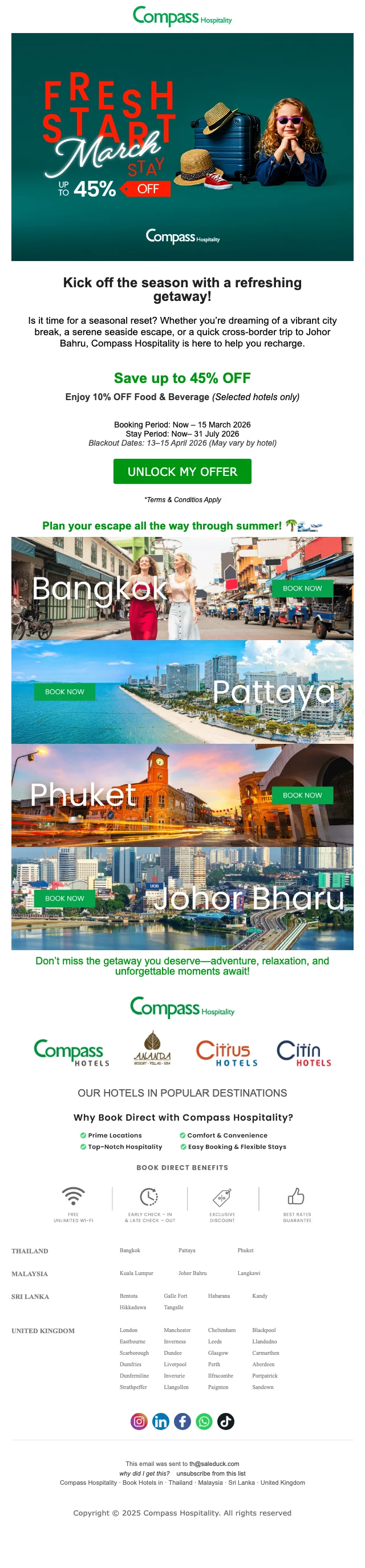
Task: Choose Manchester in the UK destinations
Action: pos(177,1330)
